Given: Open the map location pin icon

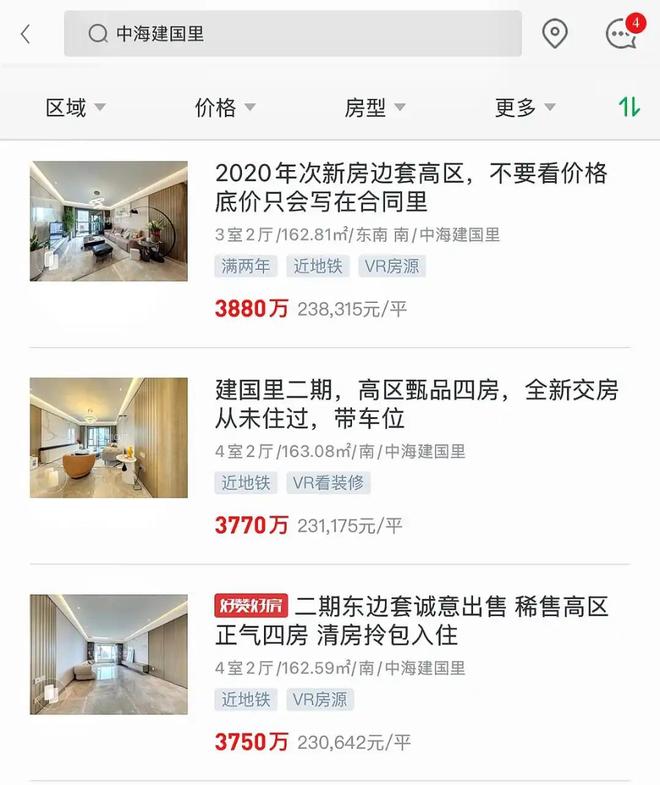Looking at the screenshot, I should point(554,34).
